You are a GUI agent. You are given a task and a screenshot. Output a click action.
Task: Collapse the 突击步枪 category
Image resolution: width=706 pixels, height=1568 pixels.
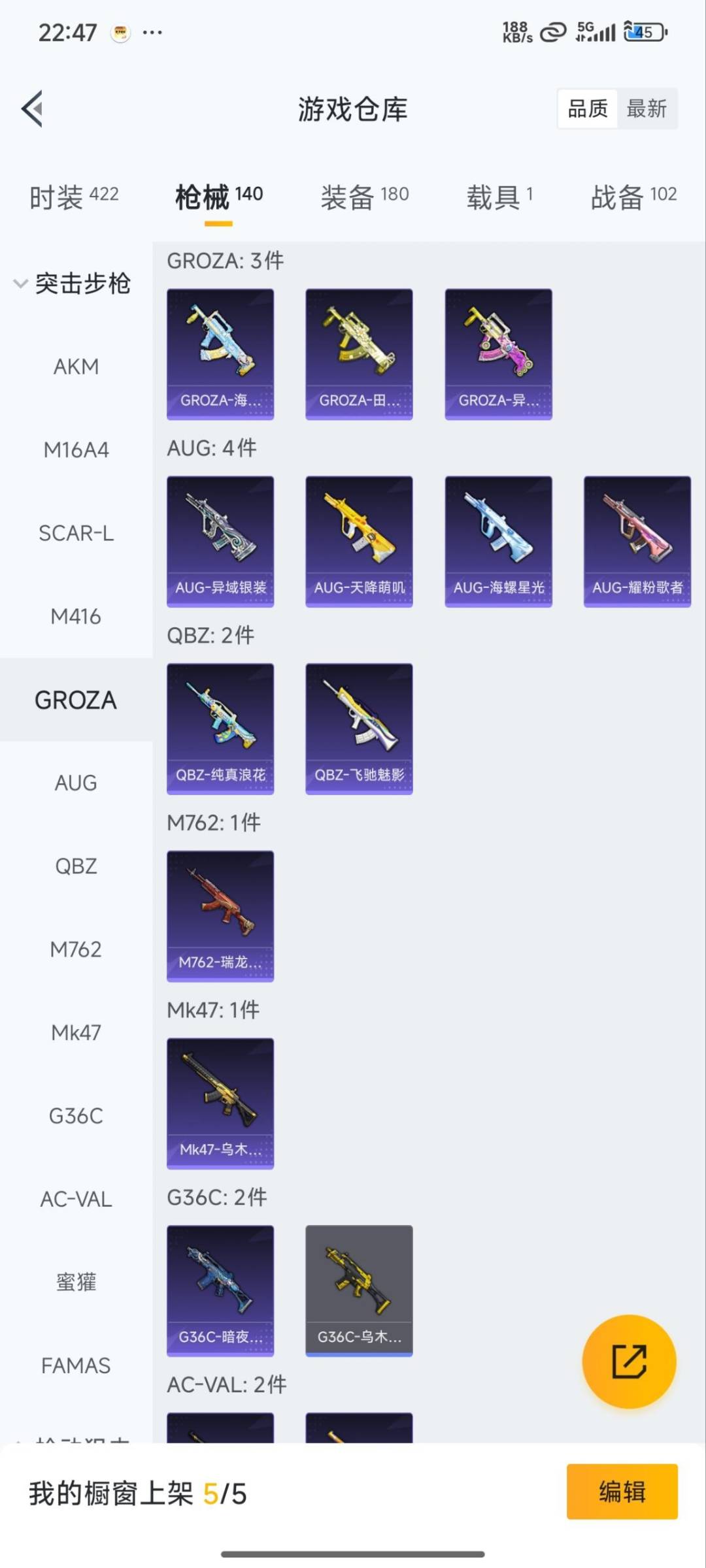click(73, 284)
